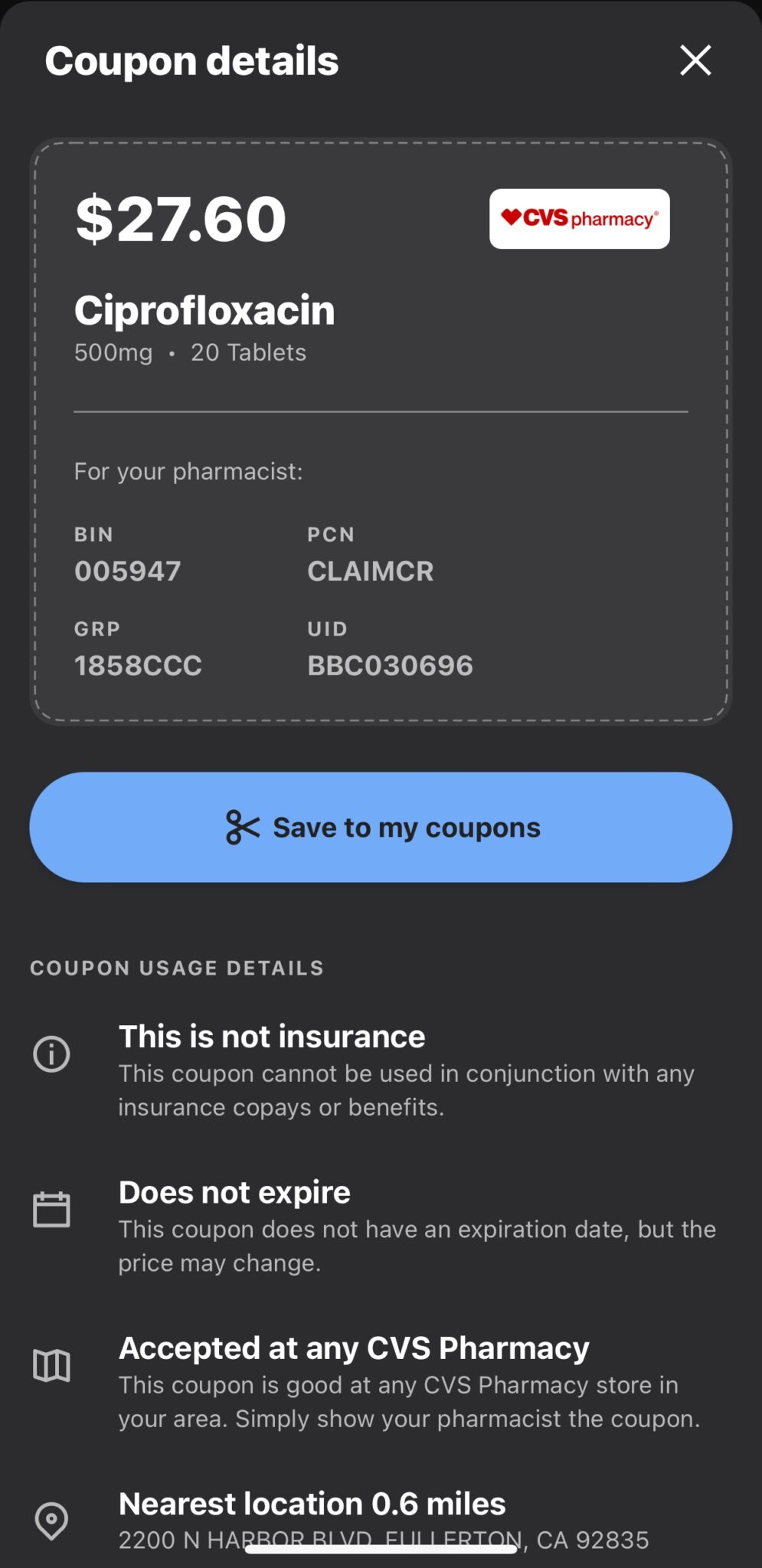Tap the BIN number 005947
The height and width of the screenshot is (1568, 762).
tap(127, 570)
